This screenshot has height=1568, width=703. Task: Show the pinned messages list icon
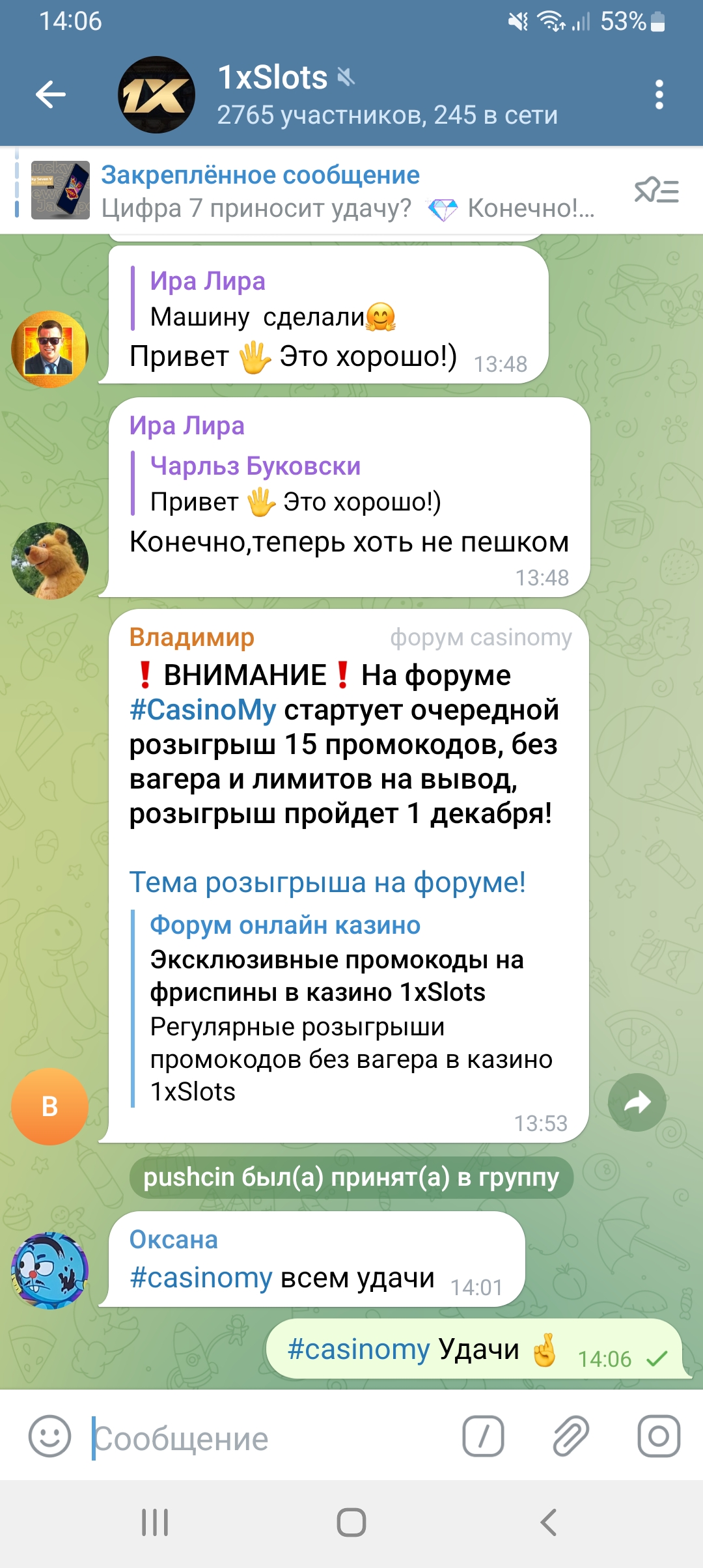(x=656, y=191)
